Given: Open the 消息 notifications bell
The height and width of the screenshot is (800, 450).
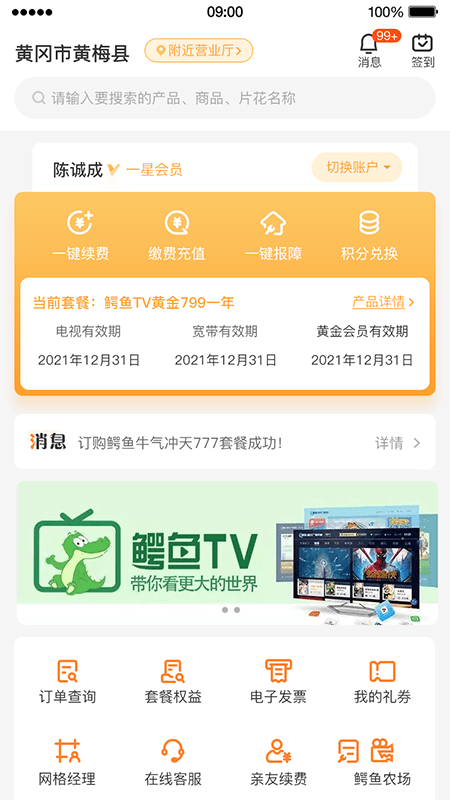Looking at the screenshot, I should 369,50.
